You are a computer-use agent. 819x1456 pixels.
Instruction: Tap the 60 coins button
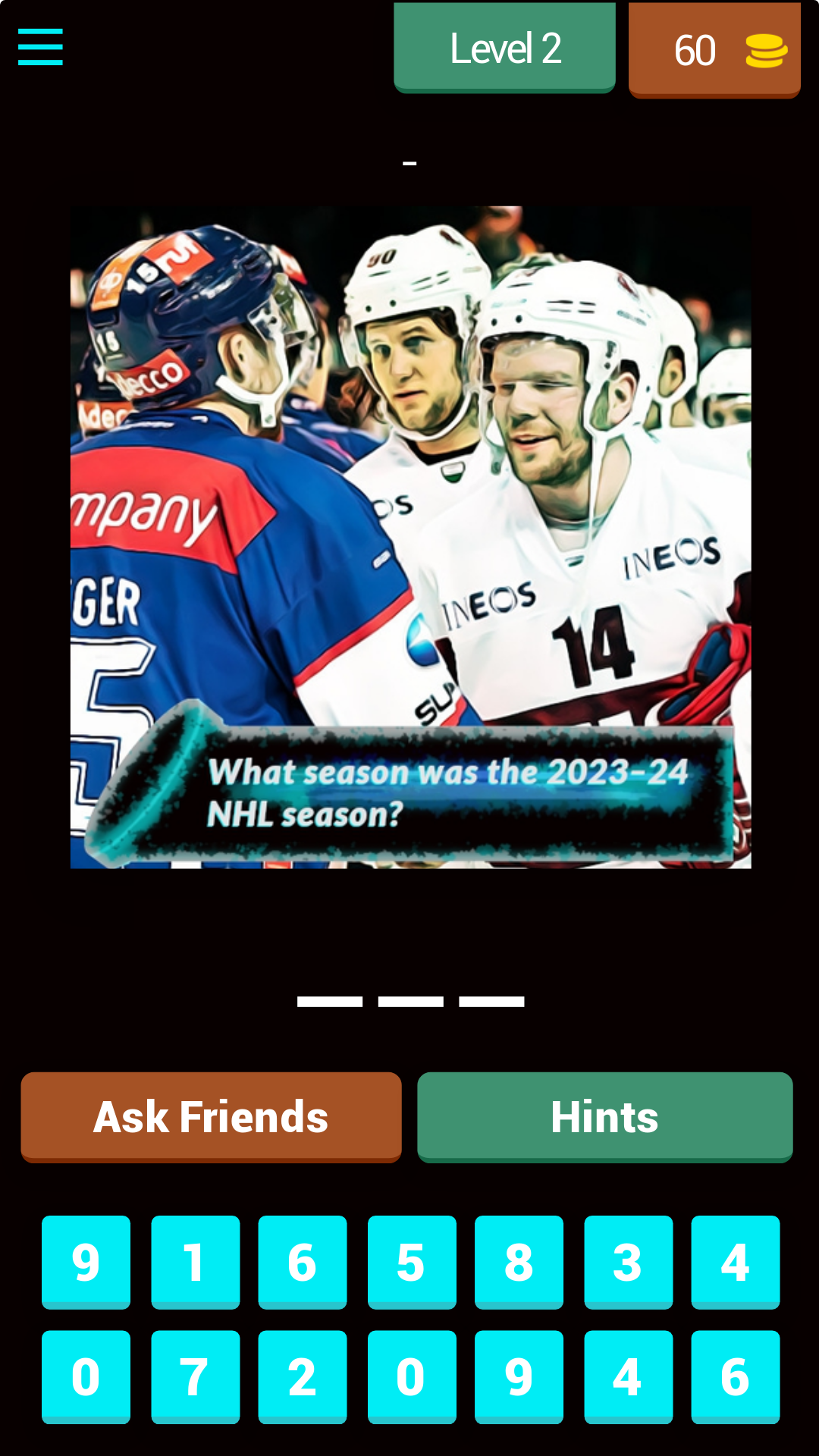coord(714,50)
